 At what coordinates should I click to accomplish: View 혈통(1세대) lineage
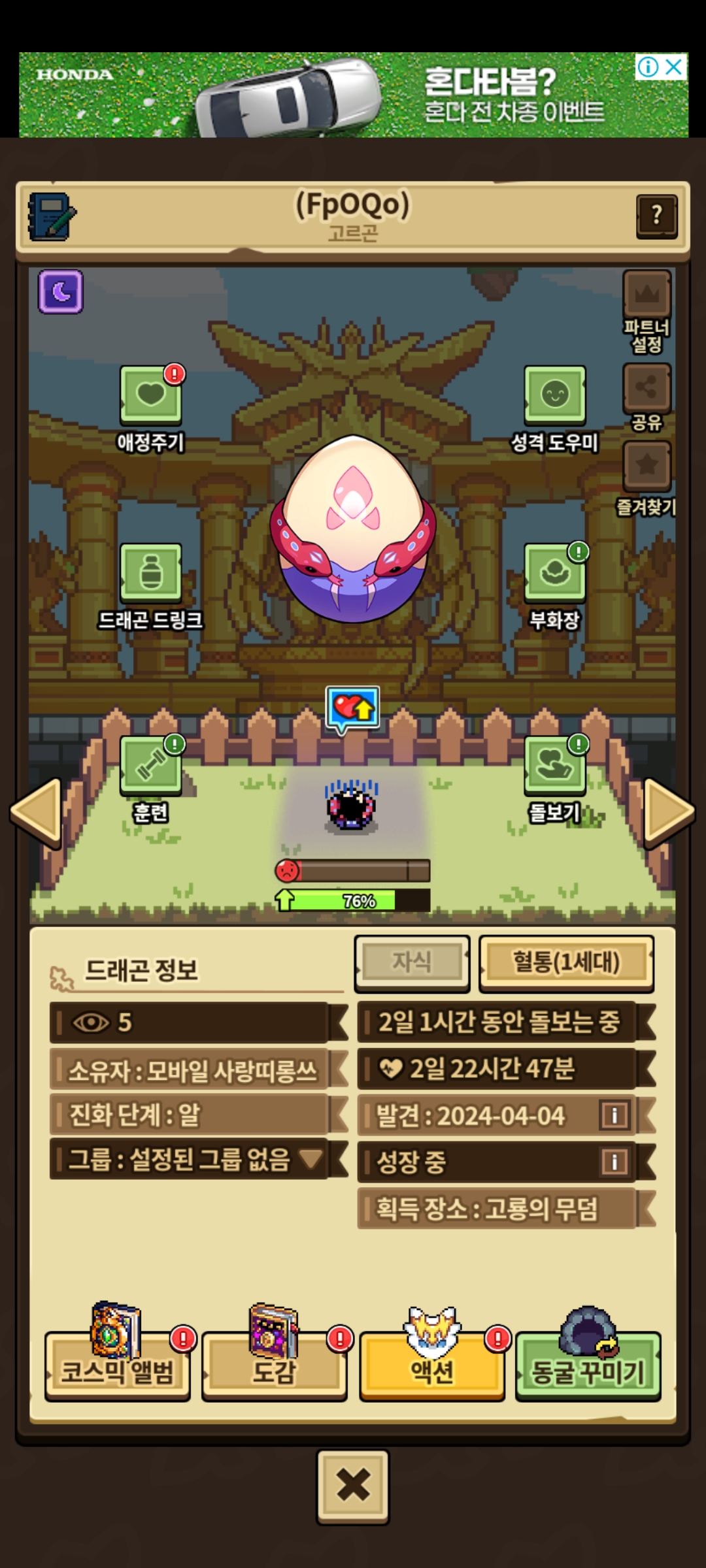click(x=566, y=962)
